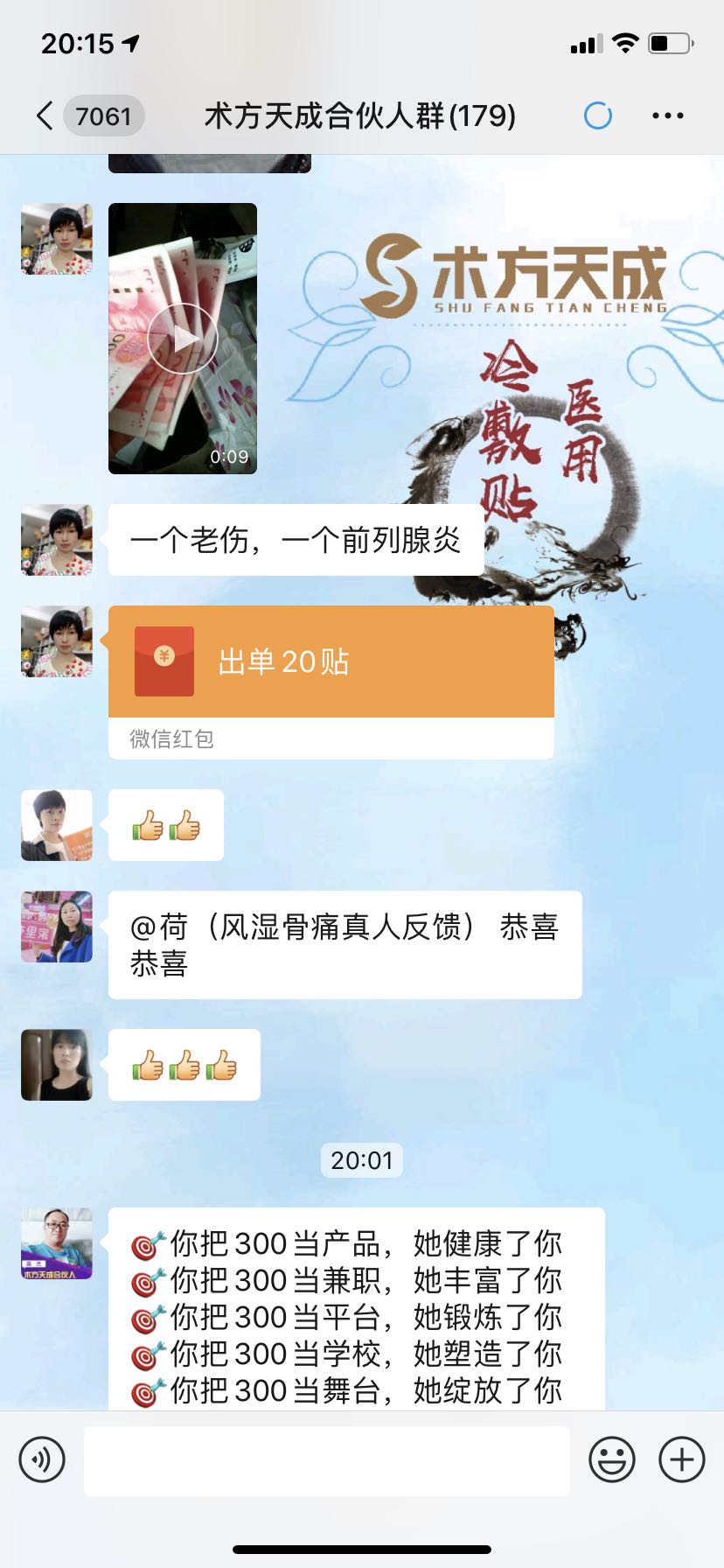Switch to voice message input
The width and height of the screenshot is (724, 1568).
click(42, 1459)
